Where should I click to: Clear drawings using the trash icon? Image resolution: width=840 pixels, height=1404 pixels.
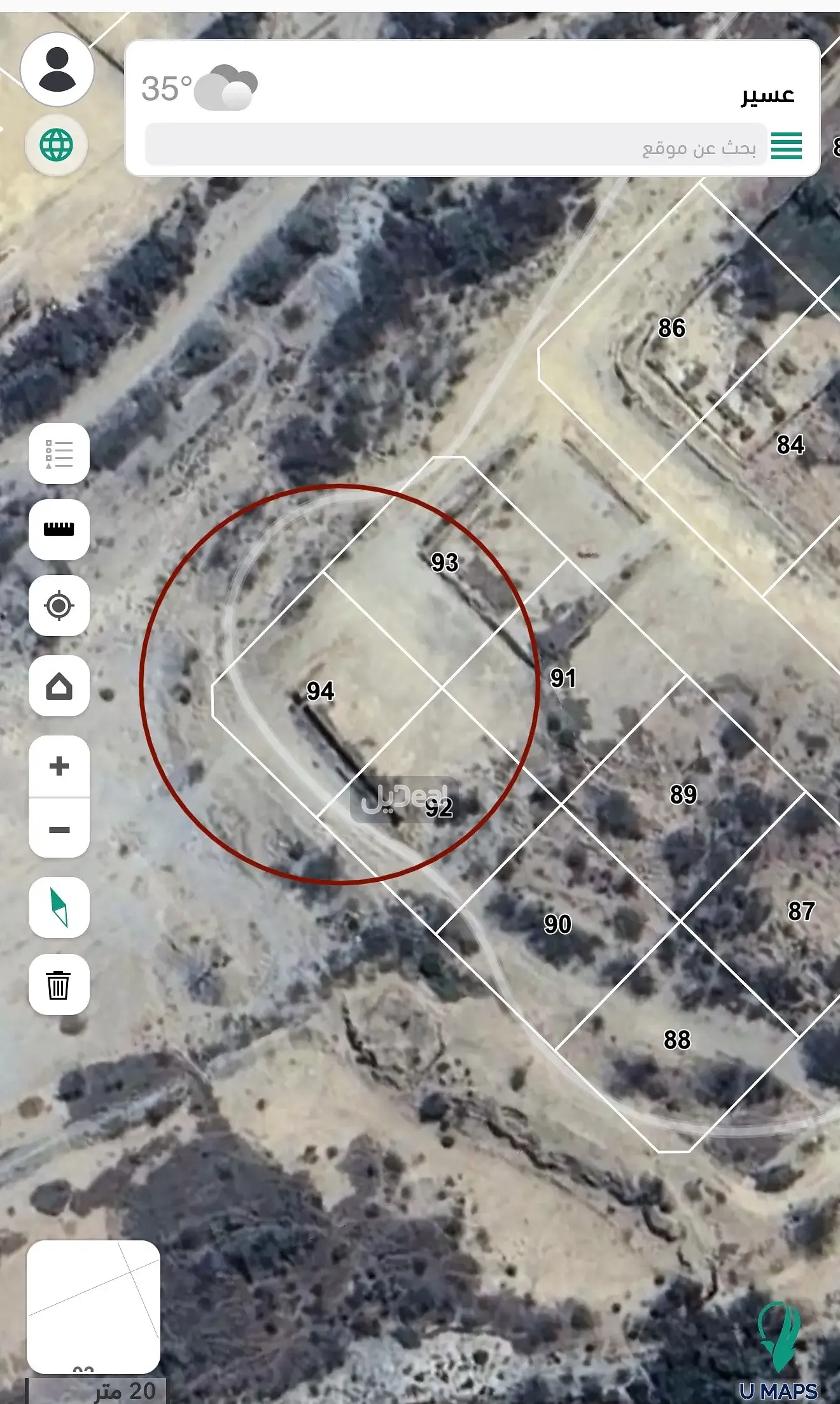click(x=59, y=983)
